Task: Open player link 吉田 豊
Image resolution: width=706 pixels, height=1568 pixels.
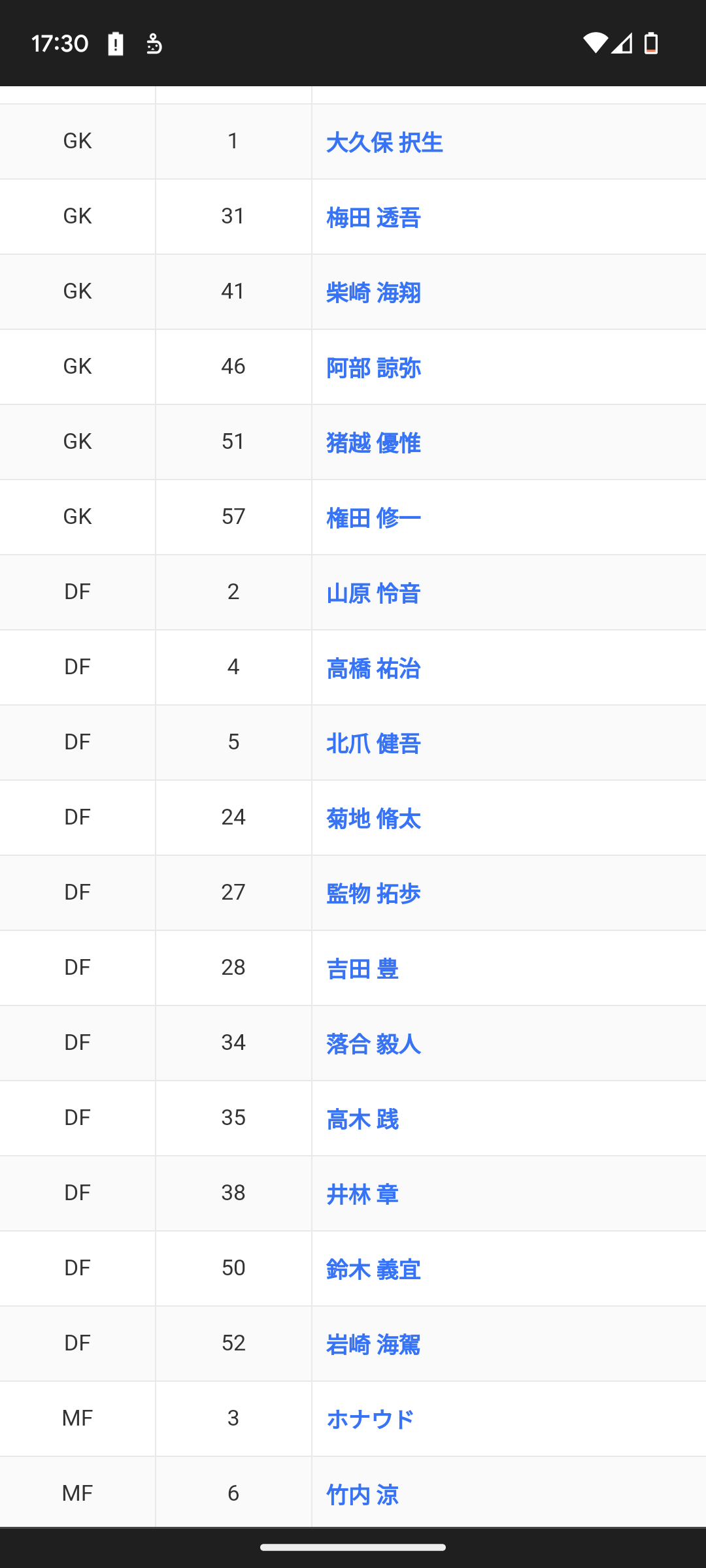Action: click(x=362, y=969)
